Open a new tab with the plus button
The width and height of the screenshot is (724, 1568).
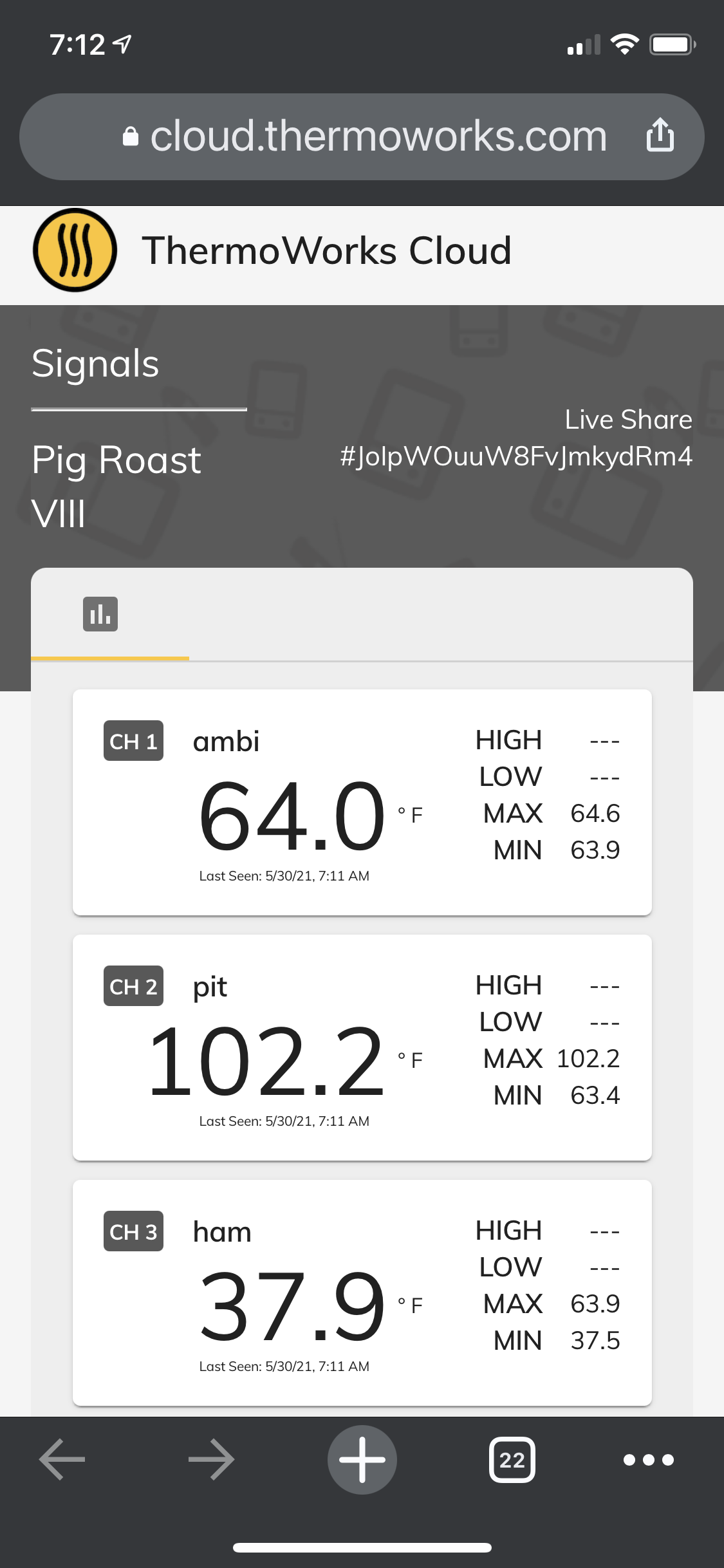coord(362,1460)
